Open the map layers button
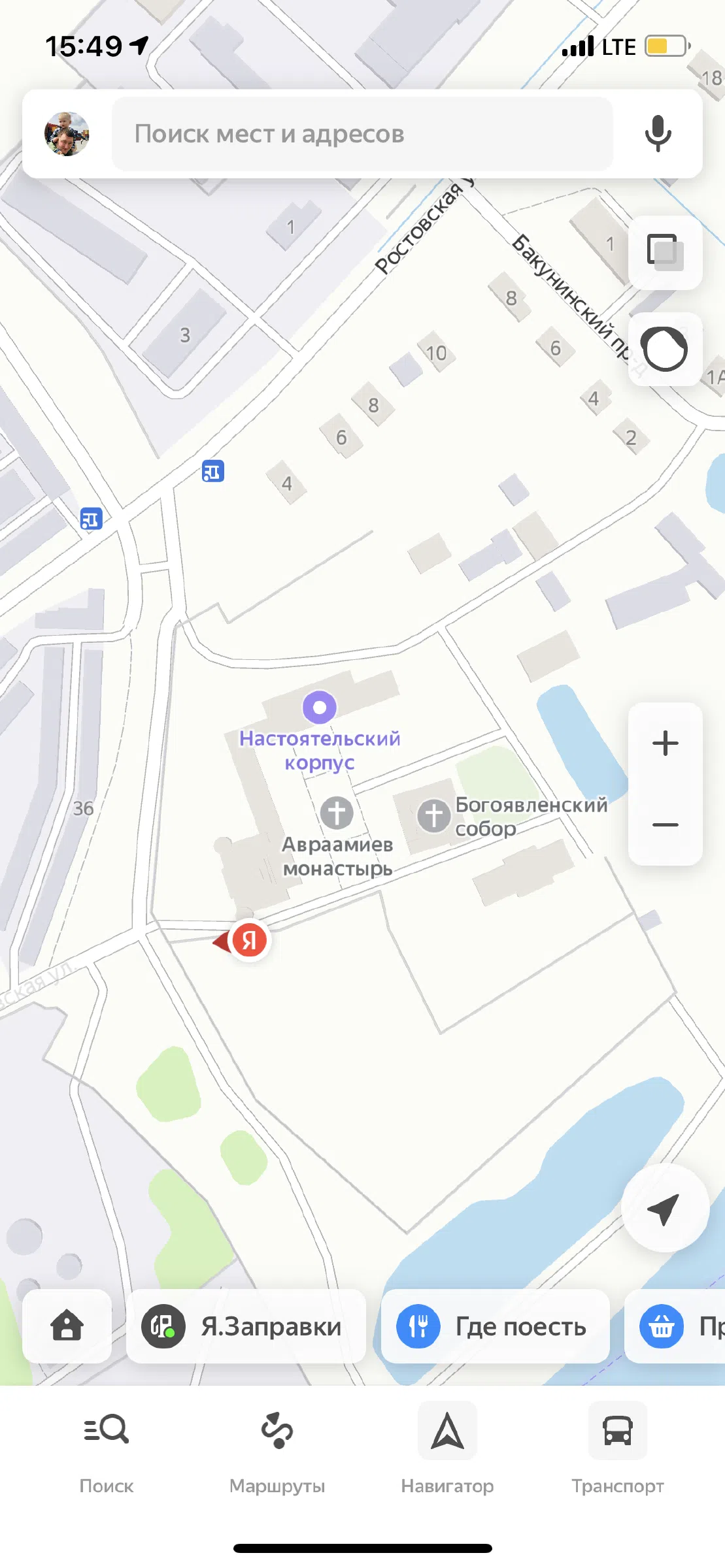 [665, 253]
